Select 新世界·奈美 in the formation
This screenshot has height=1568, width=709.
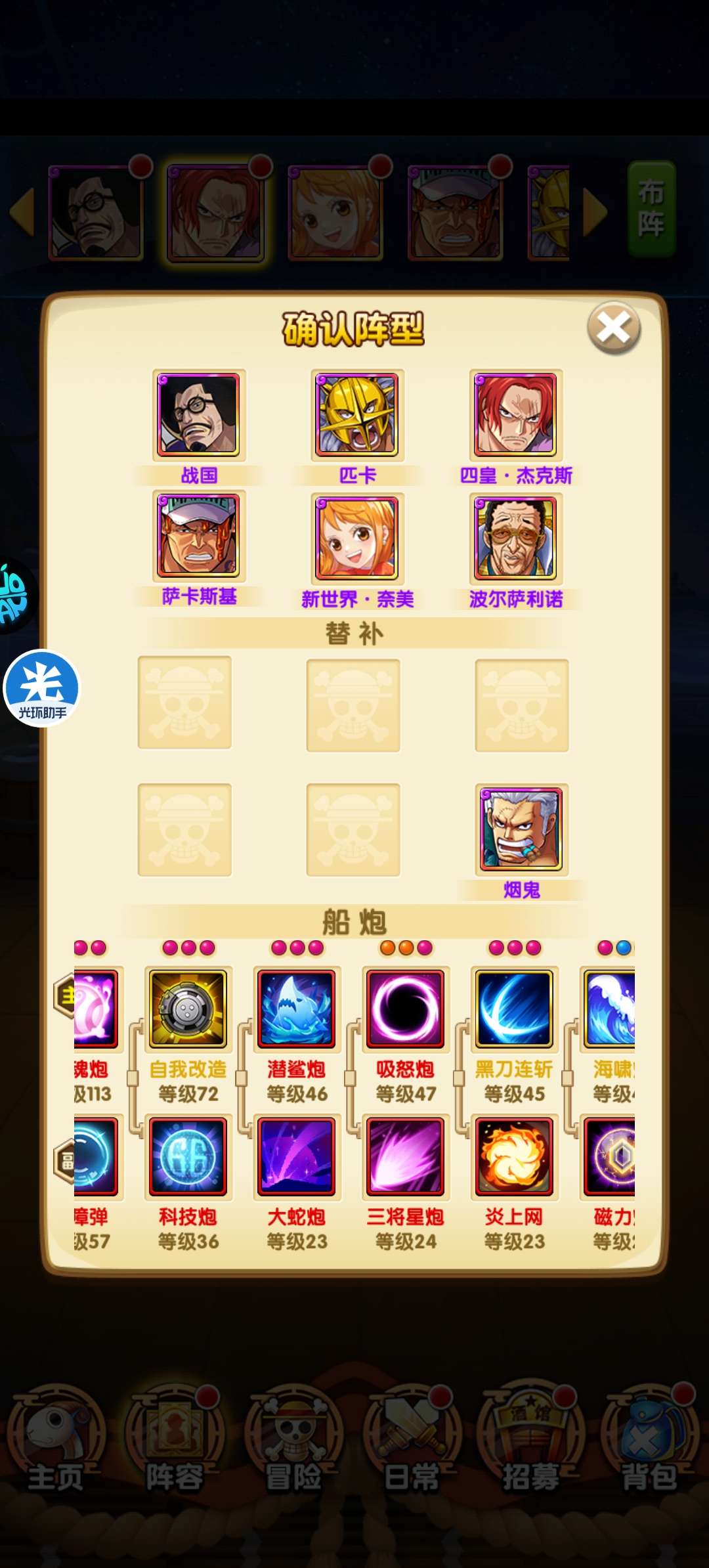click(x=357, y=538)
